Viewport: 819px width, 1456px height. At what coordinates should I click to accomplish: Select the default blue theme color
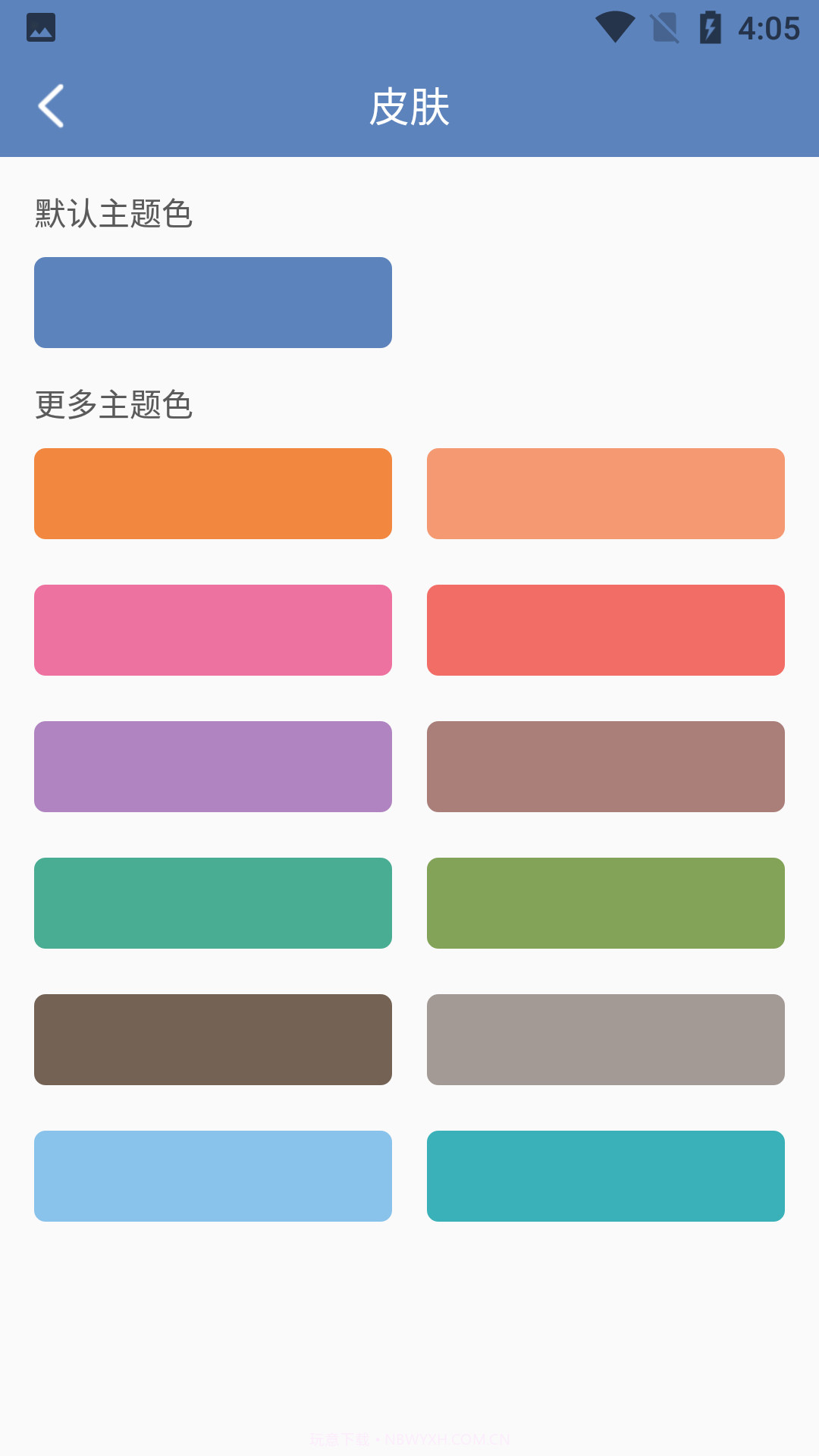click(x=212, y=302)
